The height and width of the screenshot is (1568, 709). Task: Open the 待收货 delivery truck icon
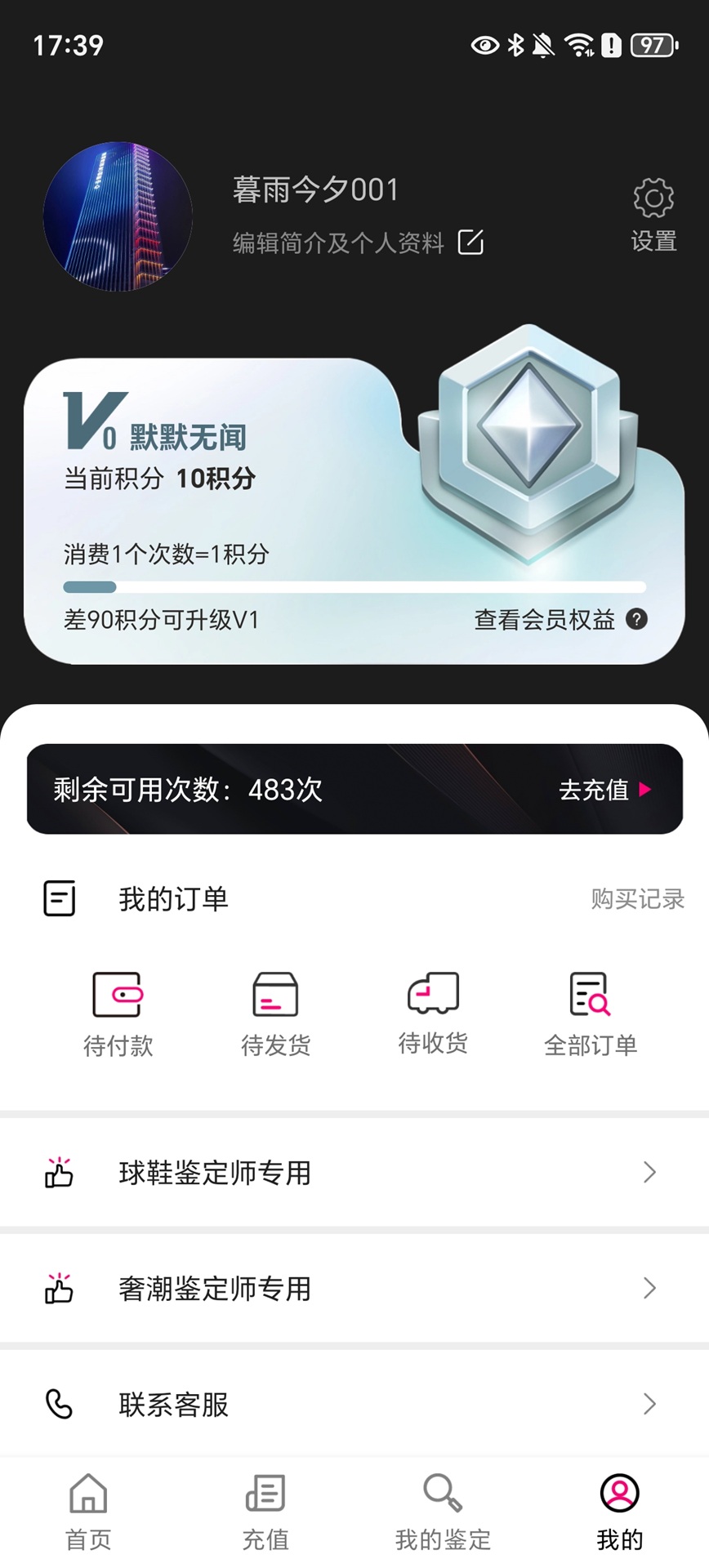(x=433, y=992)
